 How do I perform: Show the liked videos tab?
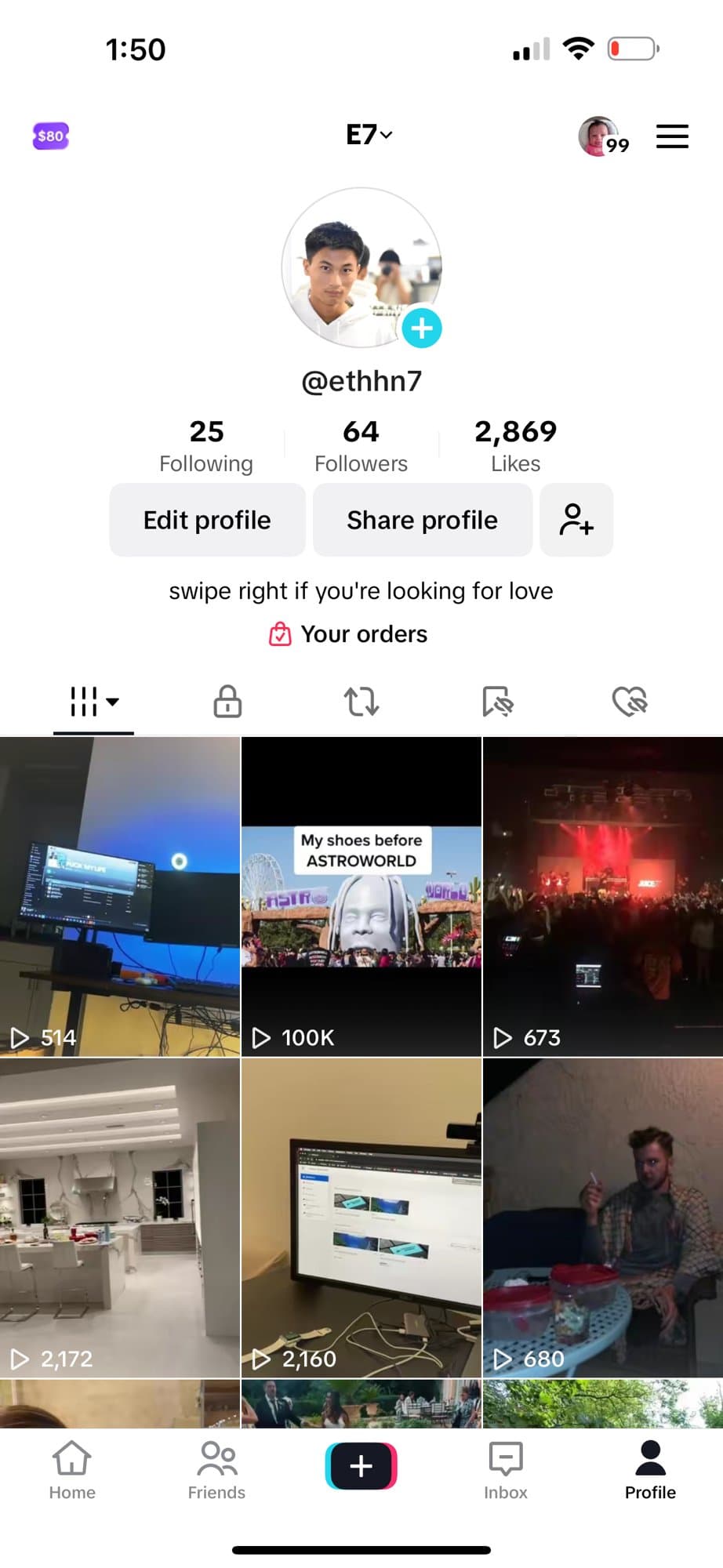629,702
